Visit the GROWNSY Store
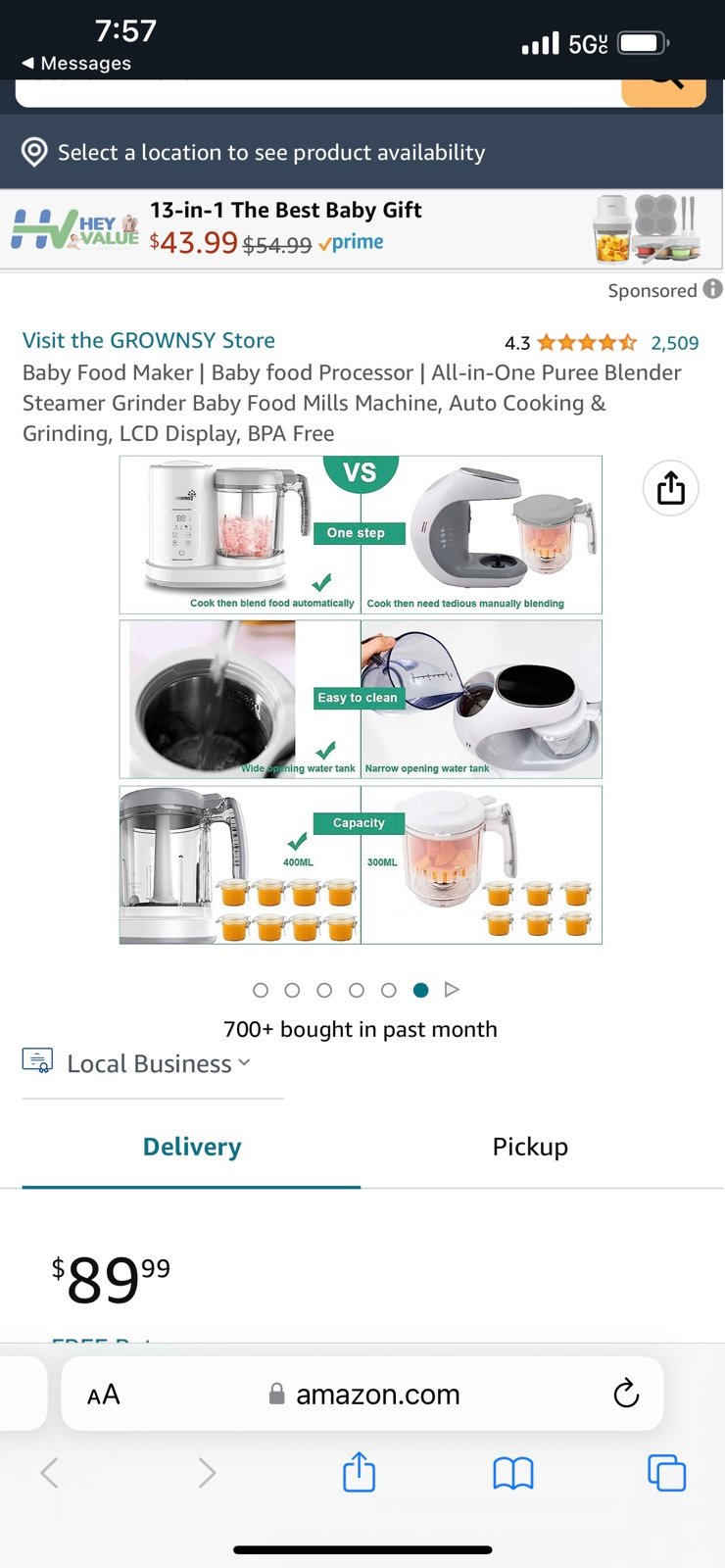Image resolution: width=725 pixels, height=1568 pixels. (x=149, y=340)
